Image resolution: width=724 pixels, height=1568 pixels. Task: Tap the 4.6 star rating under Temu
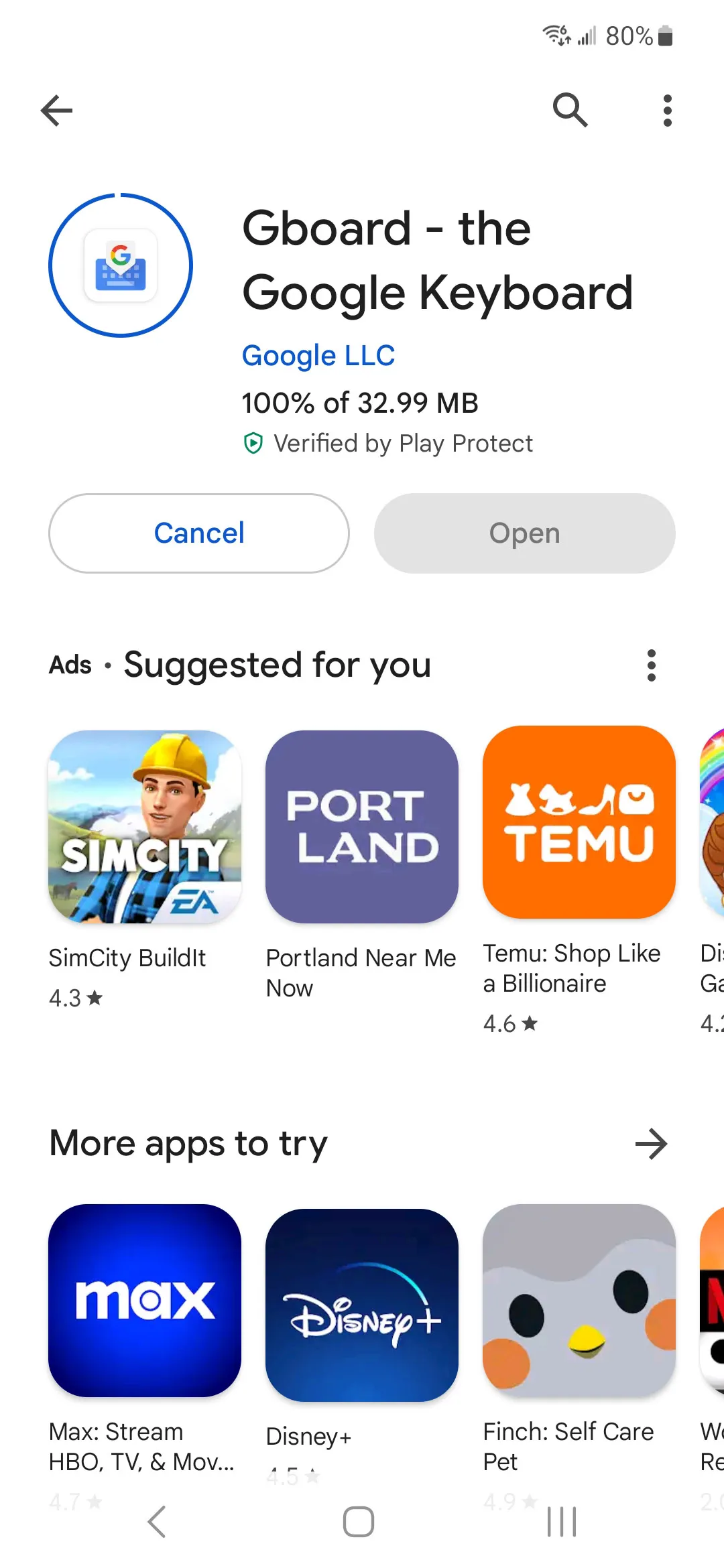511,1023
